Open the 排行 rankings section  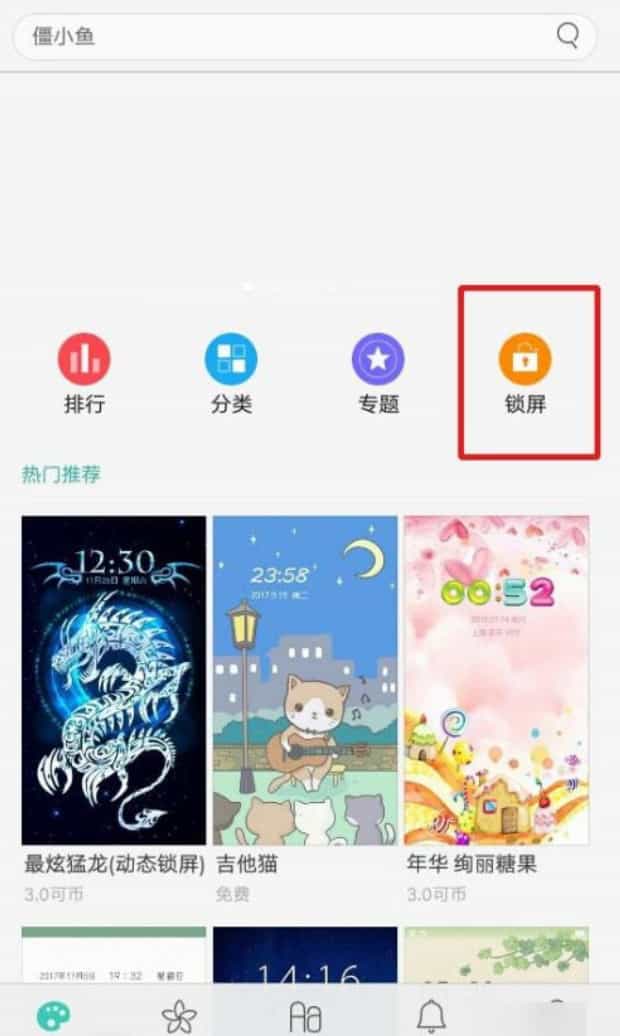click(84, 374)
